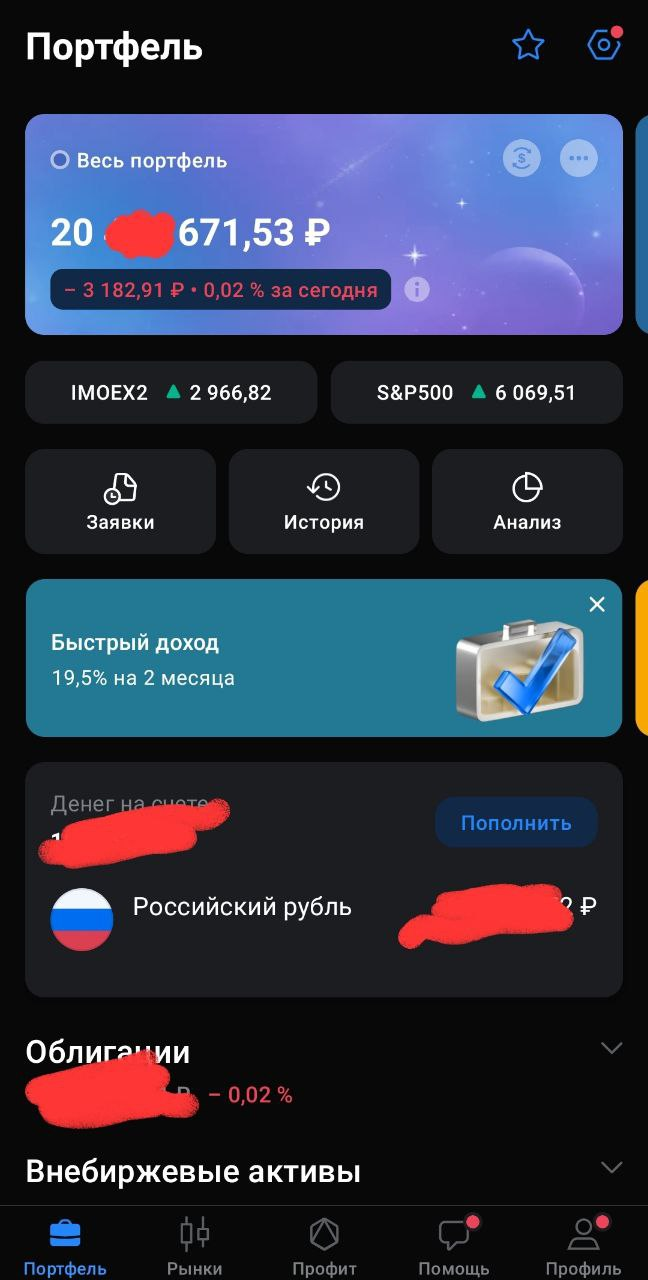The image size is (648, 1280).
Task: Open the Анализ portfolio analysis
Action: (x=527, y=501)
